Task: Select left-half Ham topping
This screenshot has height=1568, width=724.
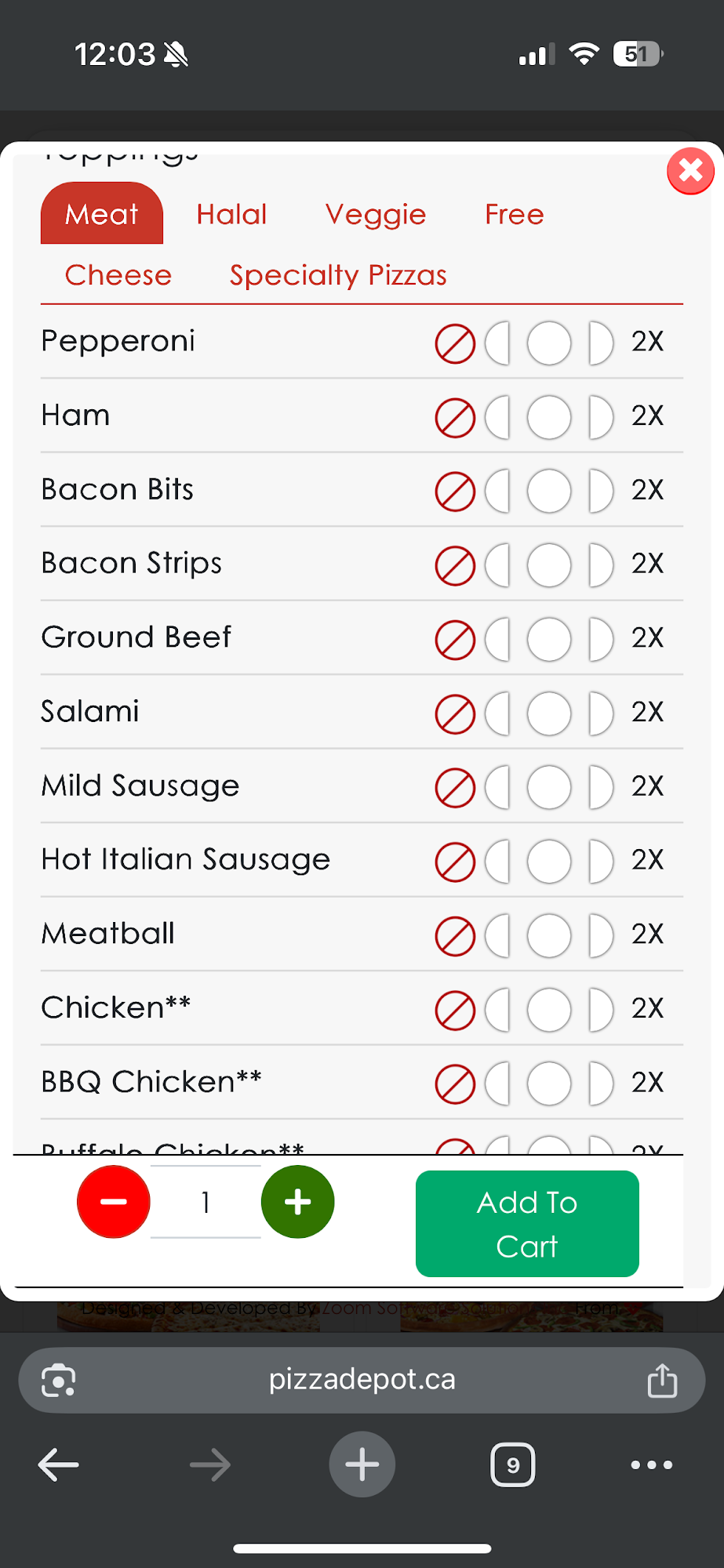Action: pos(499,416)
